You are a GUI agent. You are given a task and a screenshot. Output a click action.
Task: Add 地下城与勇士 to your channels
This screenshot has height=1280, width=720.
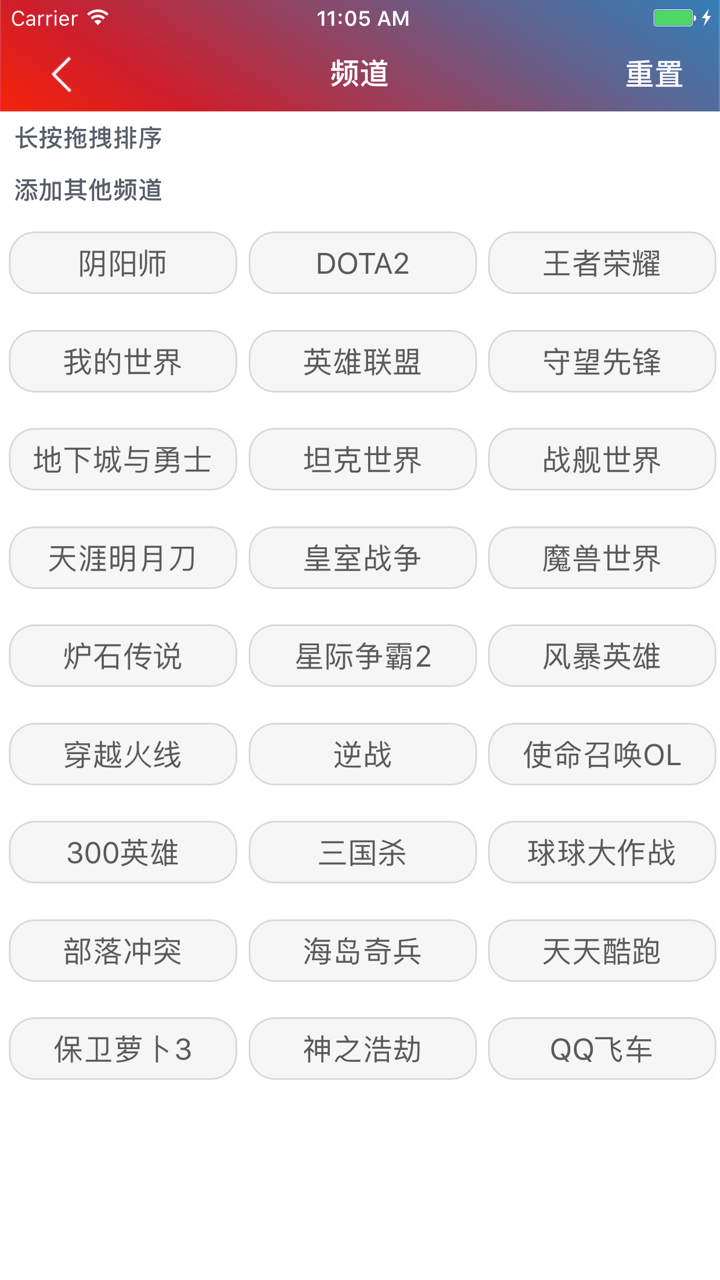[122, 459]
